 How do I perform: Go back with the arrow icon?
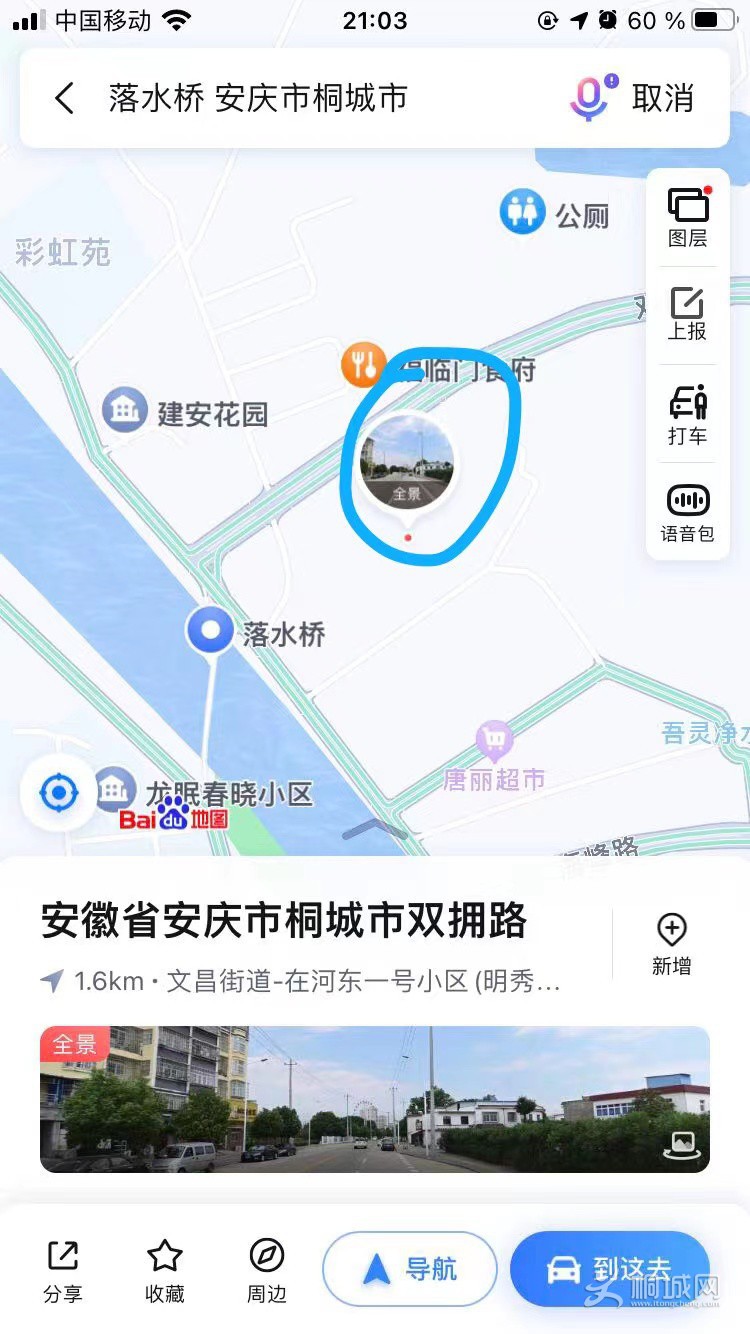point(65,98)
